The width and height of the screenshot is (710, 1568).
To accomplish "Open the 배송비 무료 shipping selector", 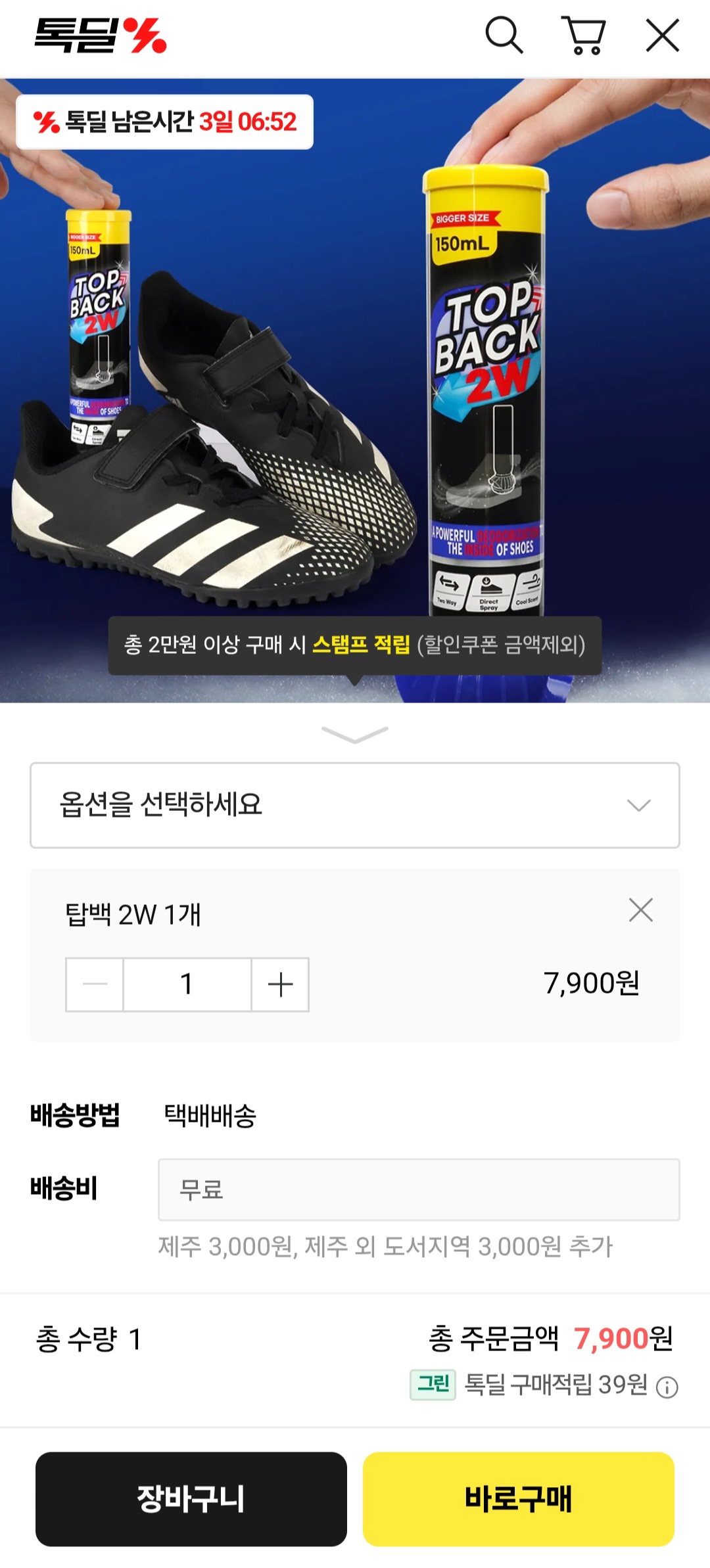I will [418, 1189].
